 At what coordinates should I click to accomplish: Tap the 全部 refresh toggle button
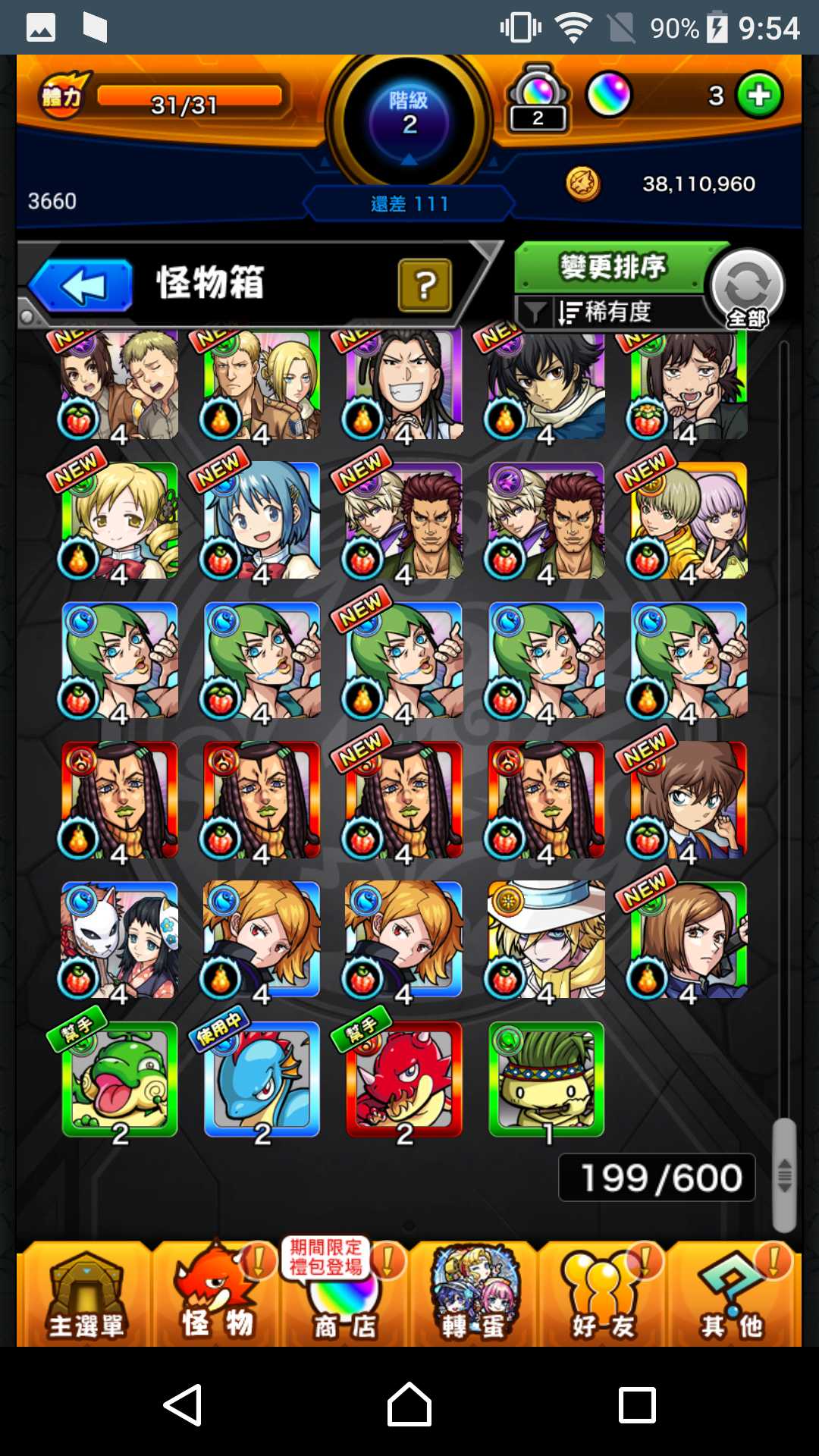747,288
